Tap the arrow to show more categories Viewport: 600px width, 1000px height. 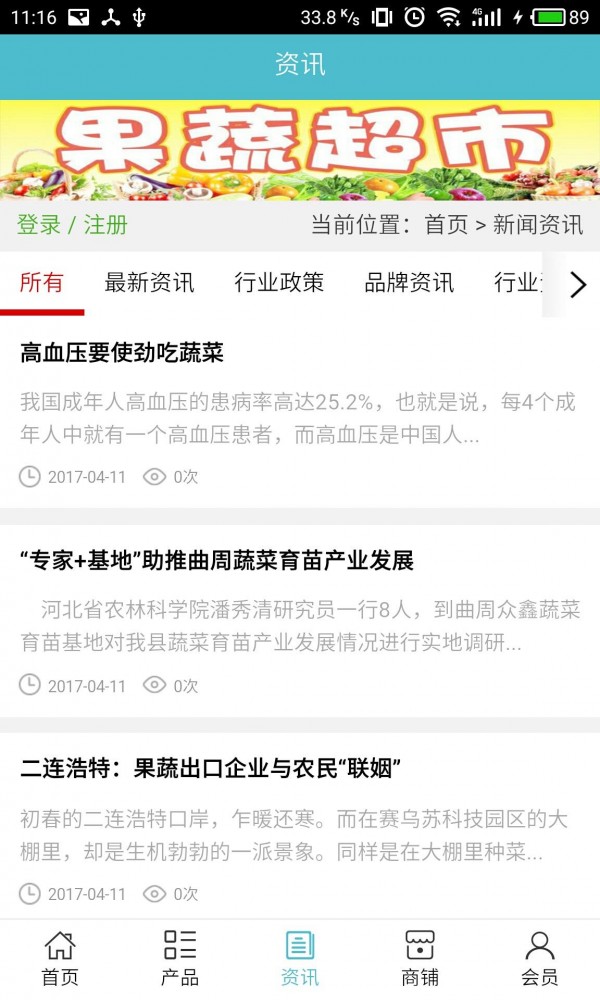[577, 285]
